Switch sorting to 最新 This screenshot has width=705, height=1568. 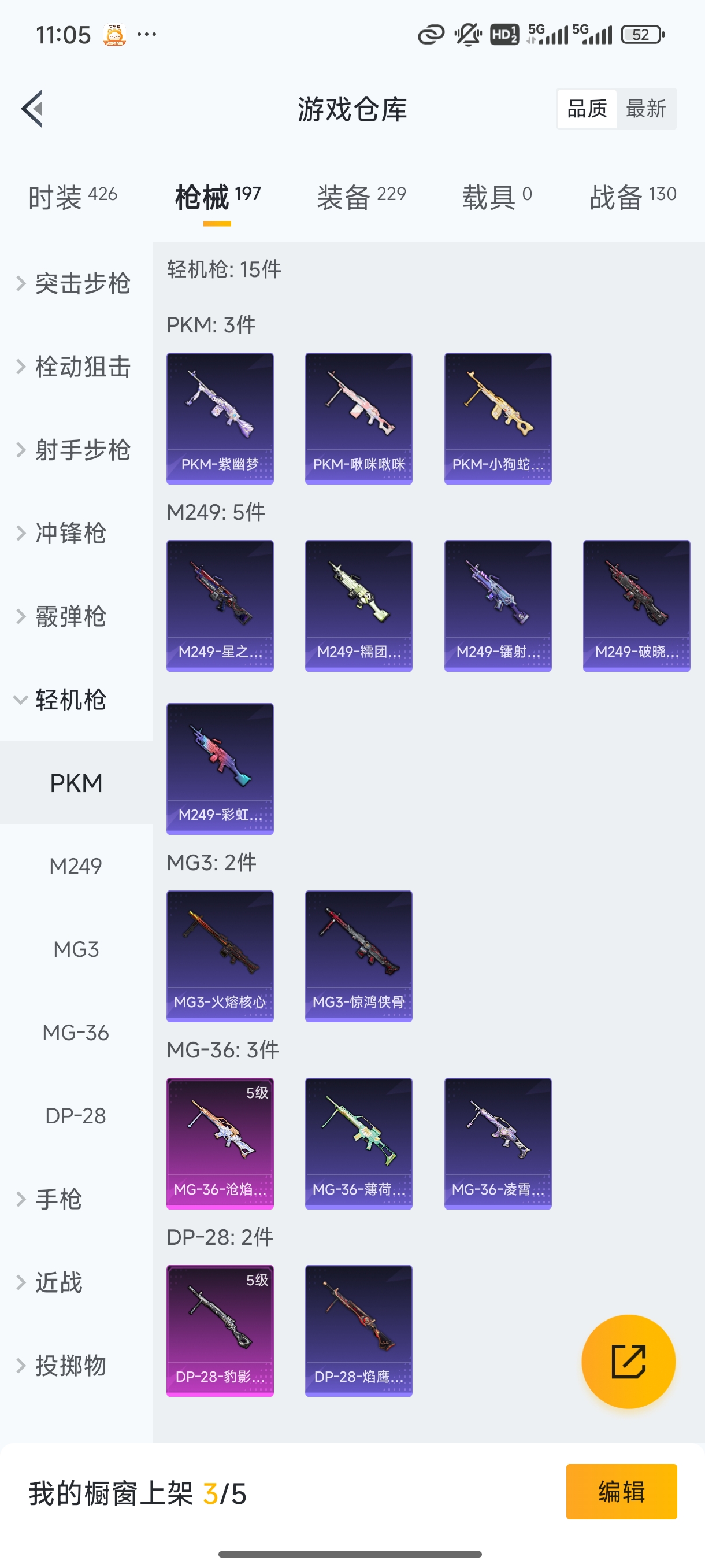647,108
